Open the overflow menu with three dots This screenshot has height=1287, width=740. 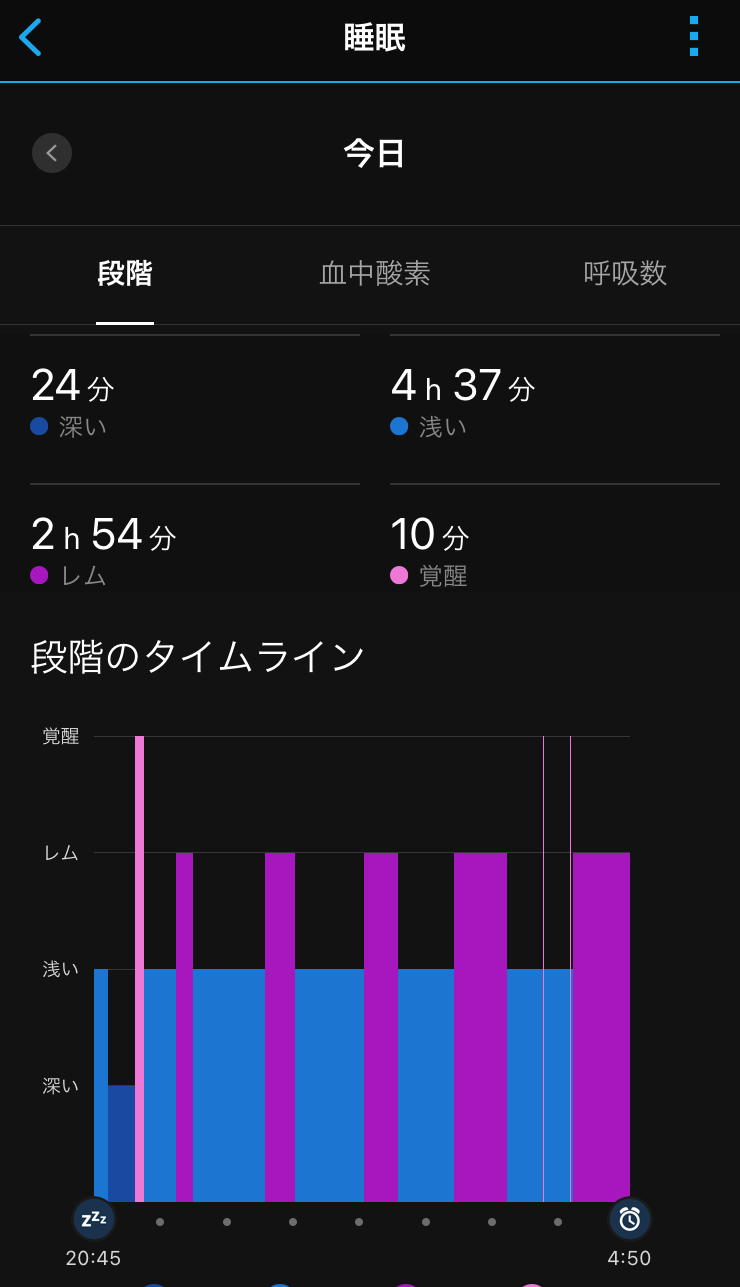click(694, 36)
